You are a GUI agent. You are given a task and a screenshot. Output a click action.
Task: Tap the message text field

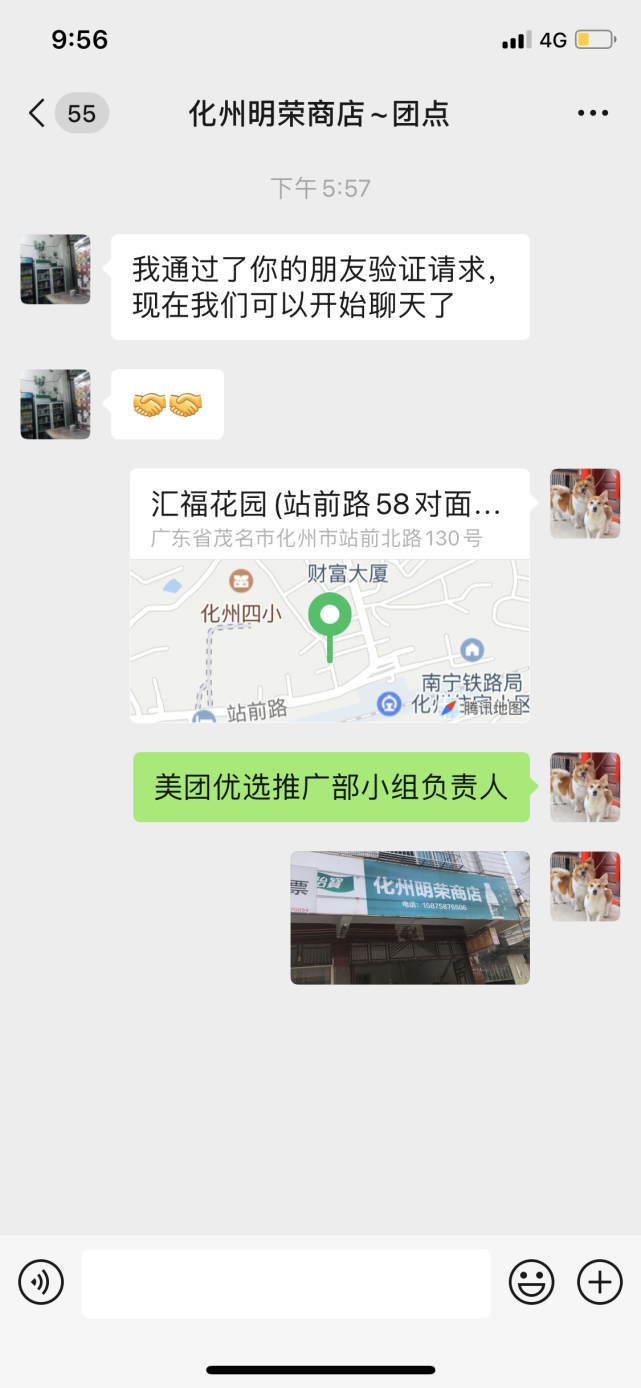(x=286, y=1283)
